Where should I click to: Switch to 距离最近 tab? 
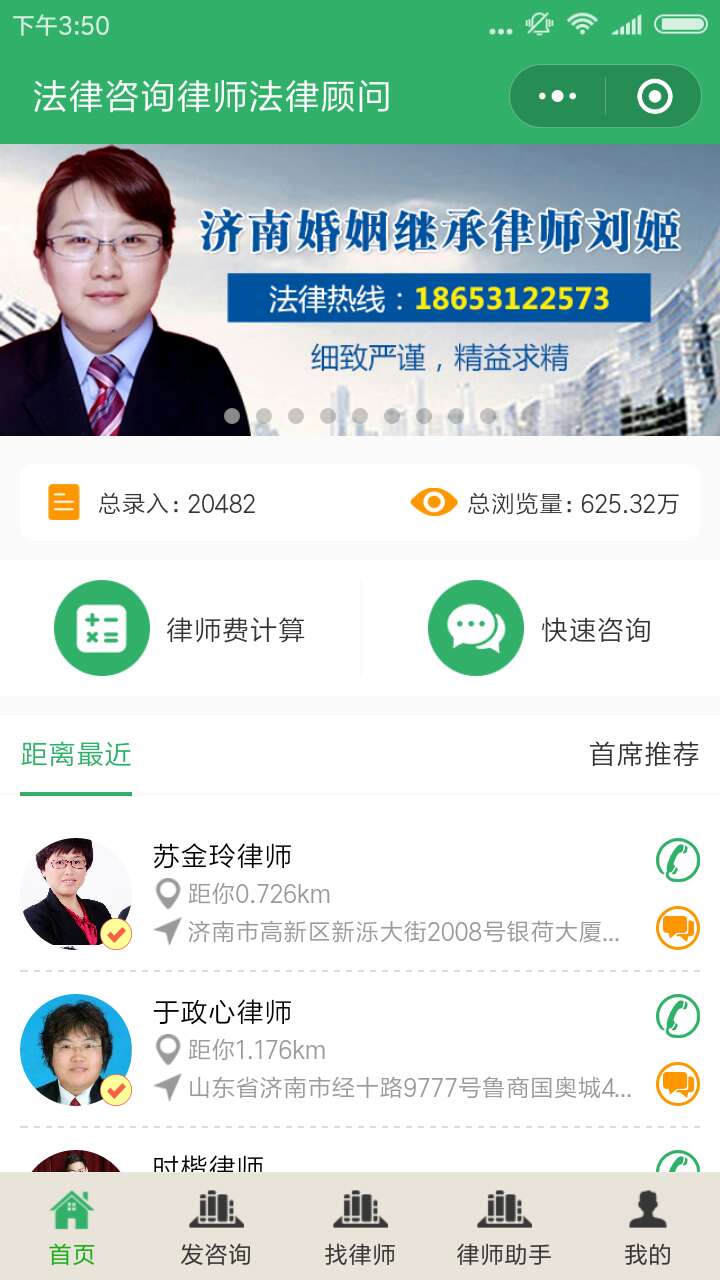[76, 755]
